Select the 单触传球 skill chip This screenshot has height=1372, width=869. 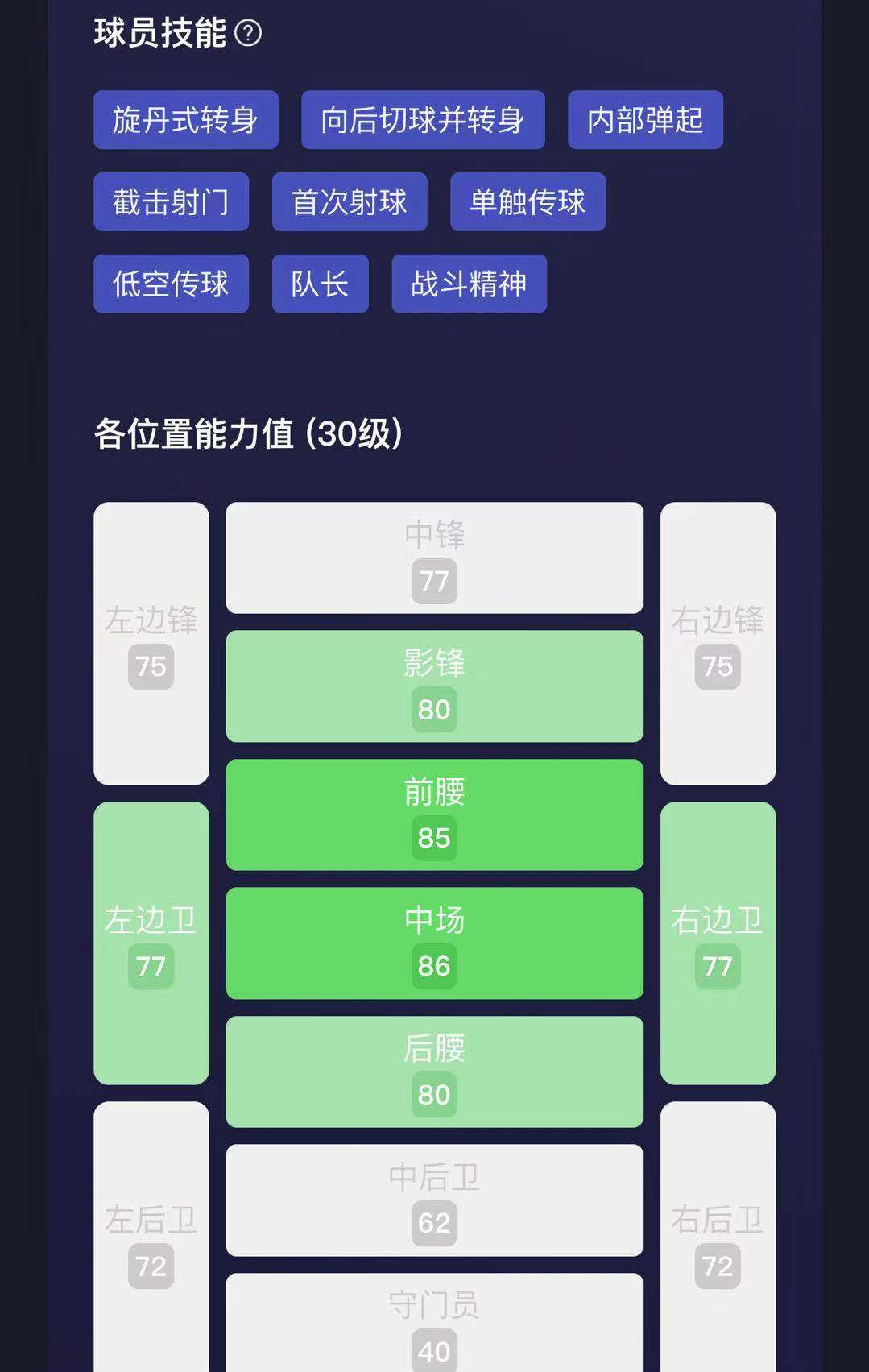(x=528, y=202)
